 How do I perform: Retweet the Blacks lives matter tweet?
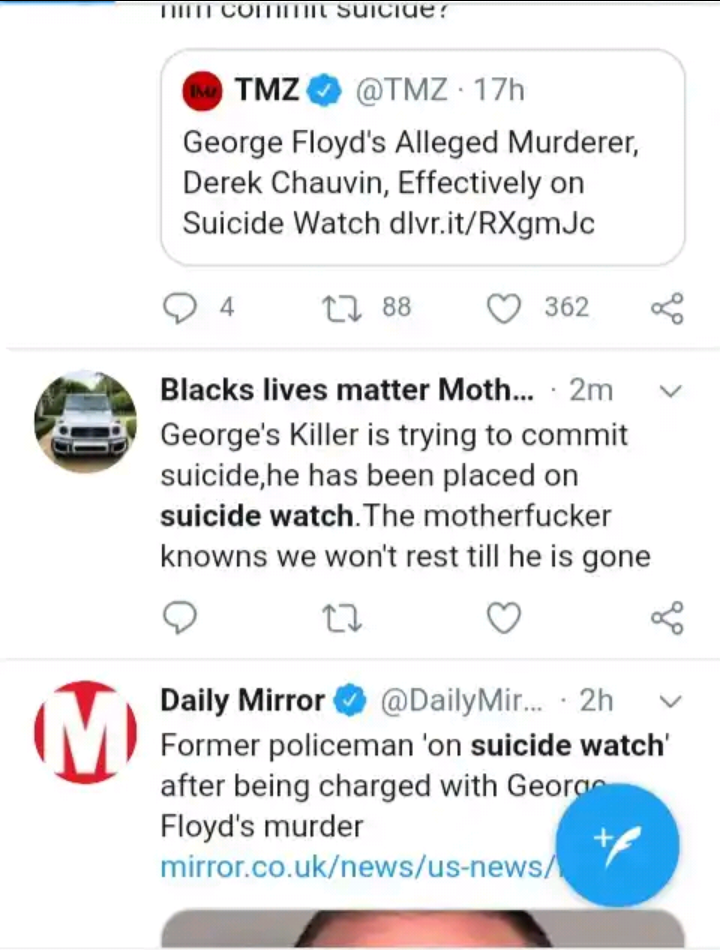point(342,619)
